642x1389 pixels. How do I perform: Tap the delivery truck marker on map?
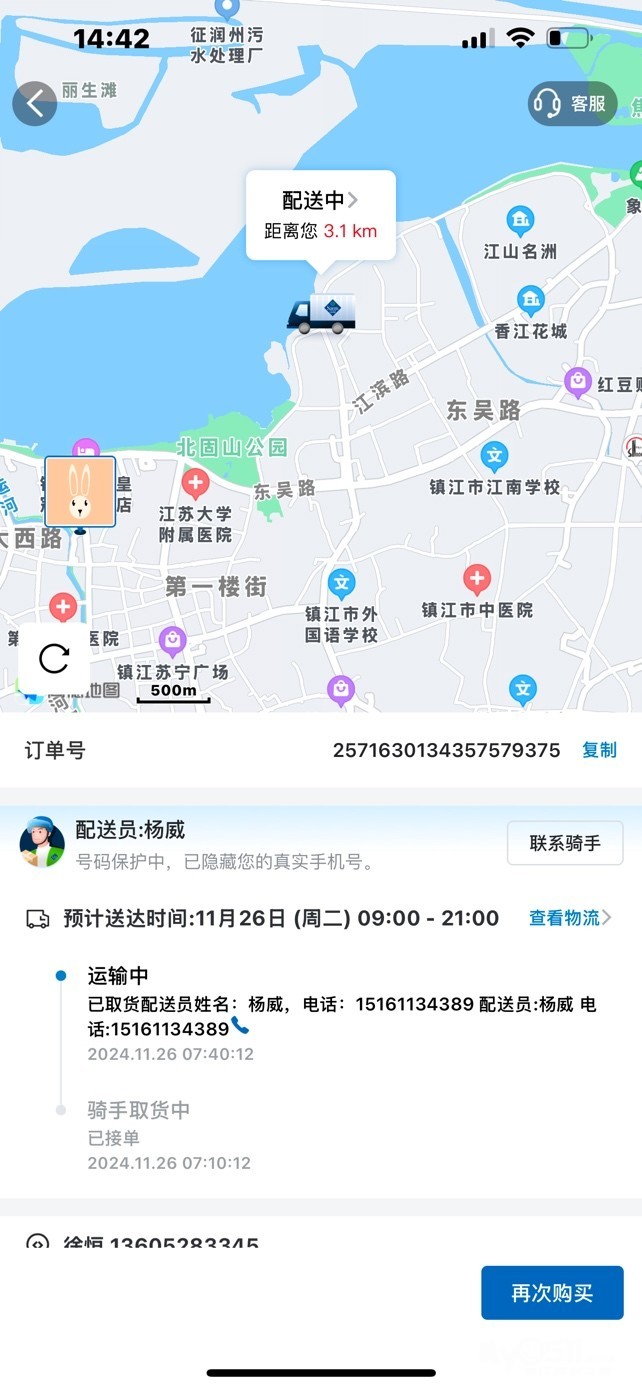click(321, 314)
